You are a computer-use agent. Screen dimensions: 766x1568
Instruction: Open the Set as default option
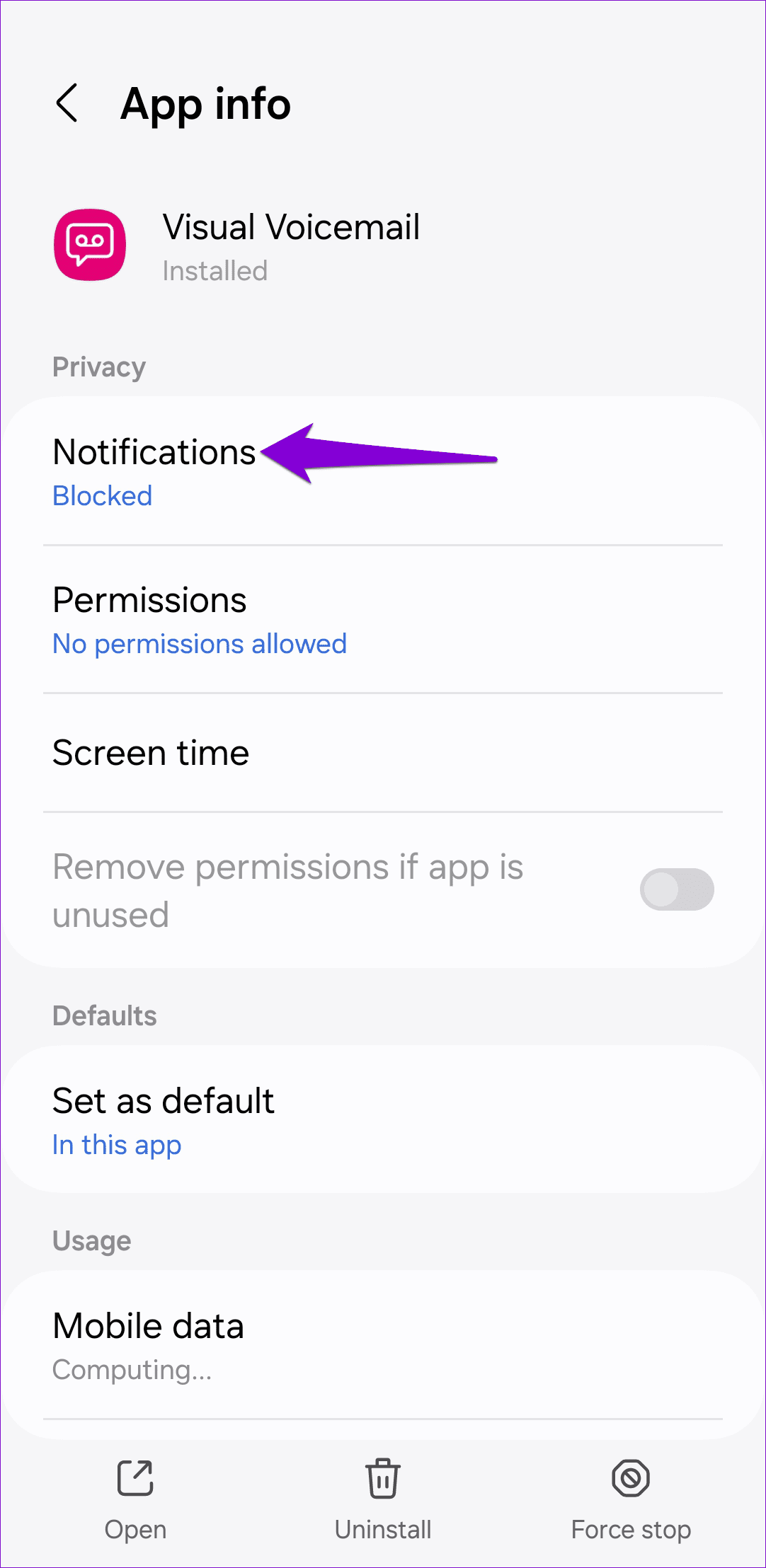[x=164, y=1101]
